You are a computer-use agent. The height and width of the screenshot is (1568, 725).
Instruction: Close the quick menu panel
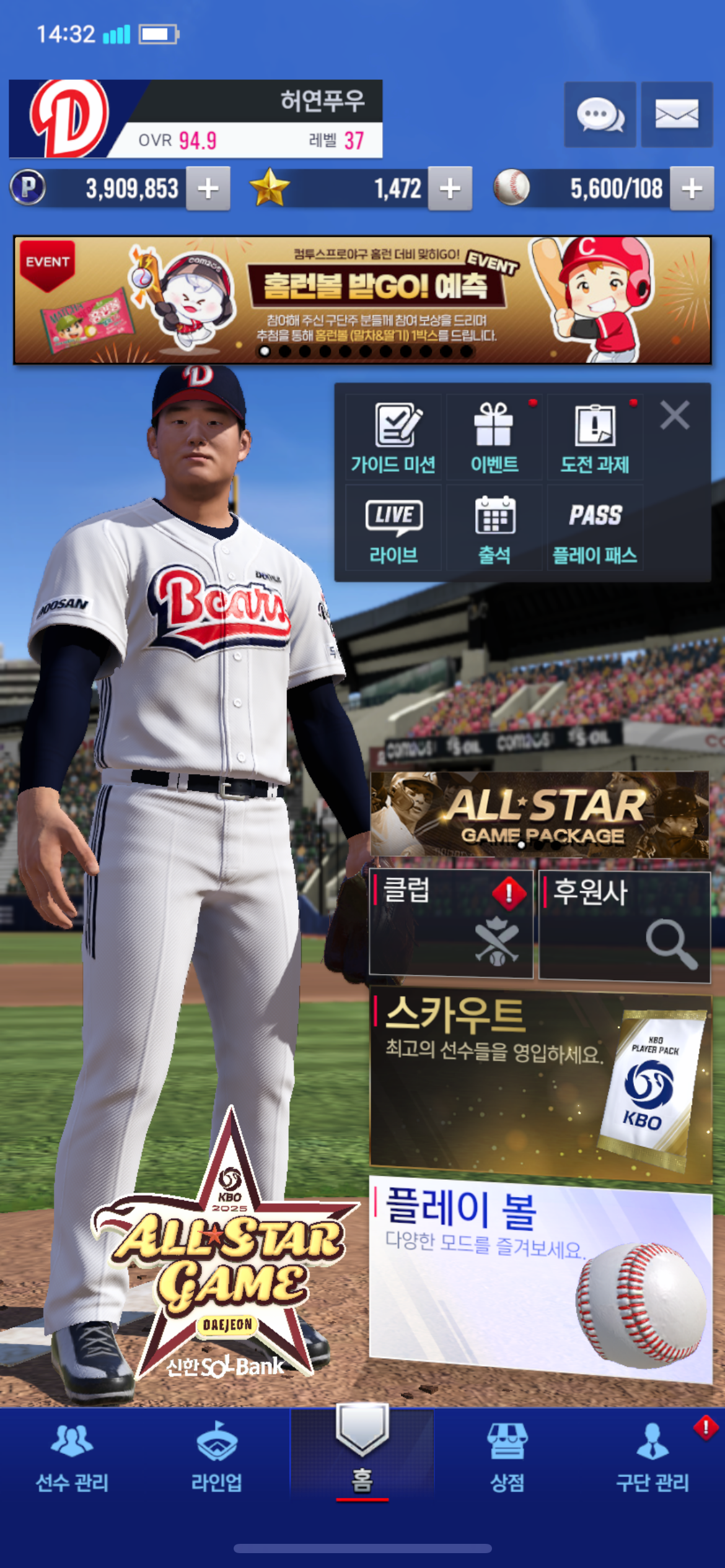pyautogui.click(x=675, y=415)
